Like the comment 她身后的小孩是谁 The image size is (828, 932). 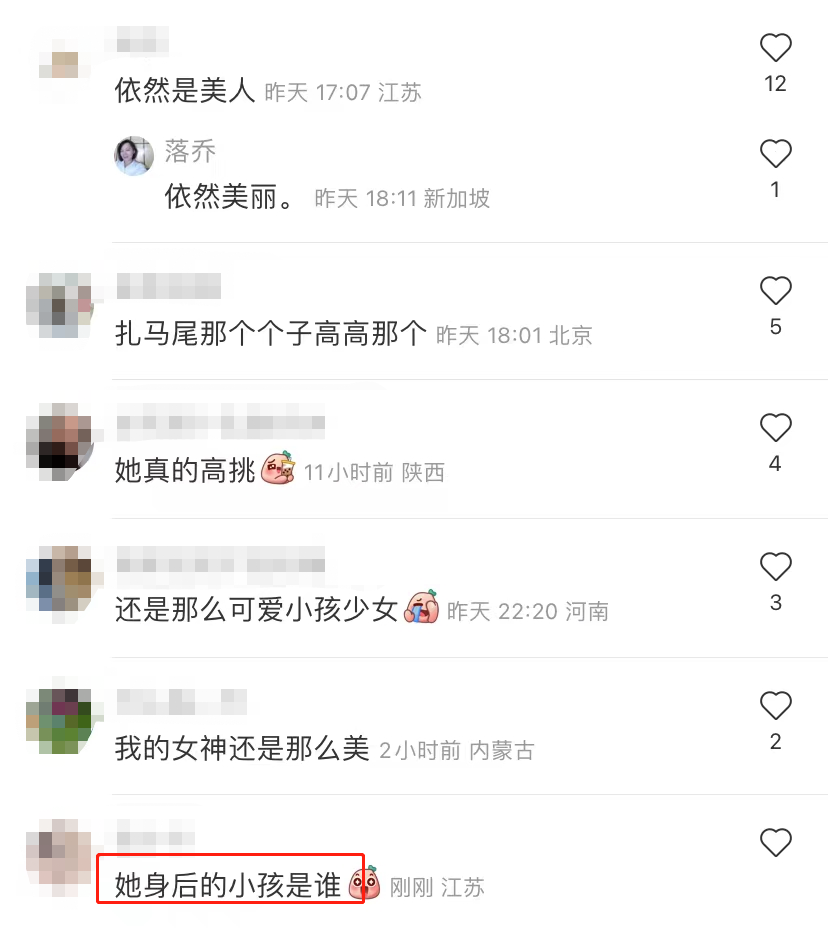coord(775,843)
